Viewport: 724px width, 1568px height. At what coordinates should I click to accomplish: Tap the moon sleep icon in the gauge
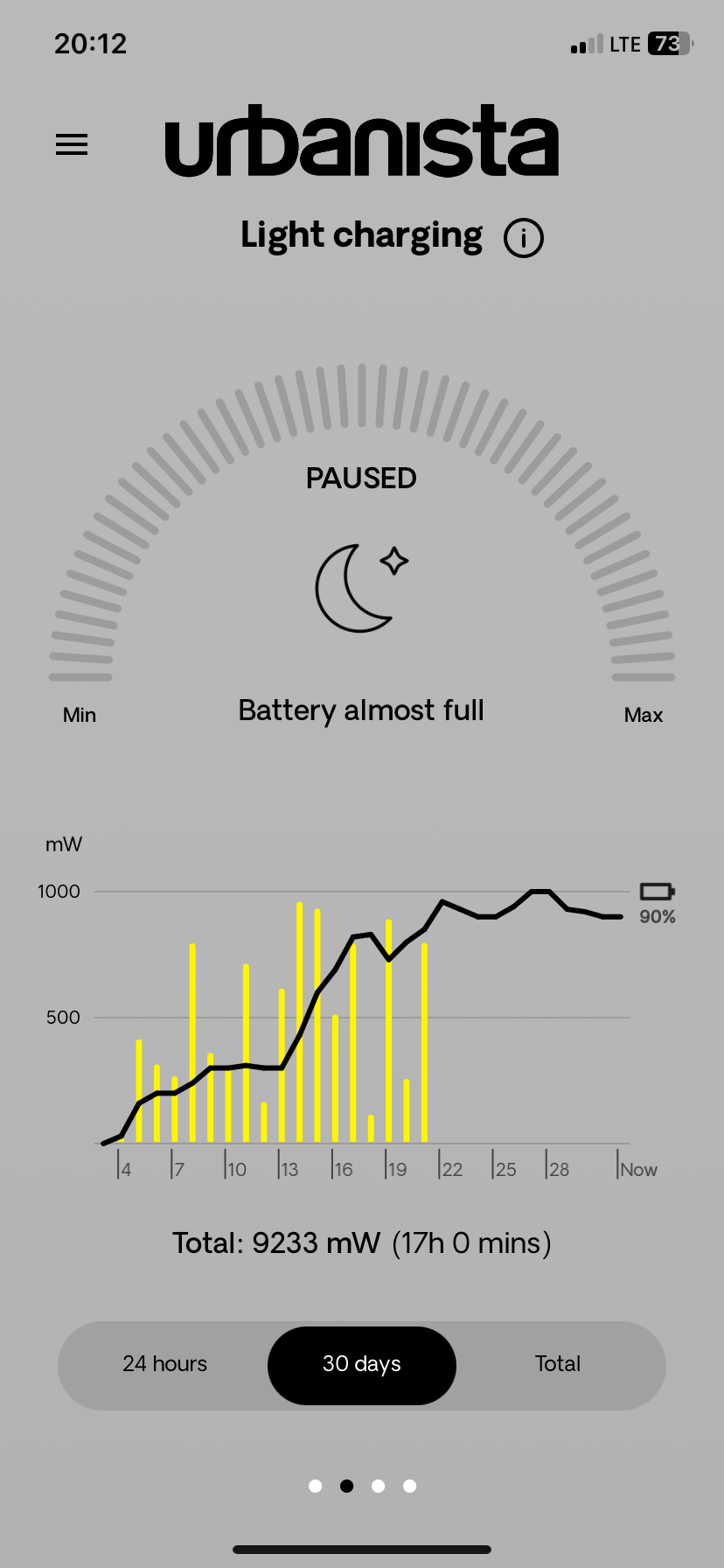360,586
